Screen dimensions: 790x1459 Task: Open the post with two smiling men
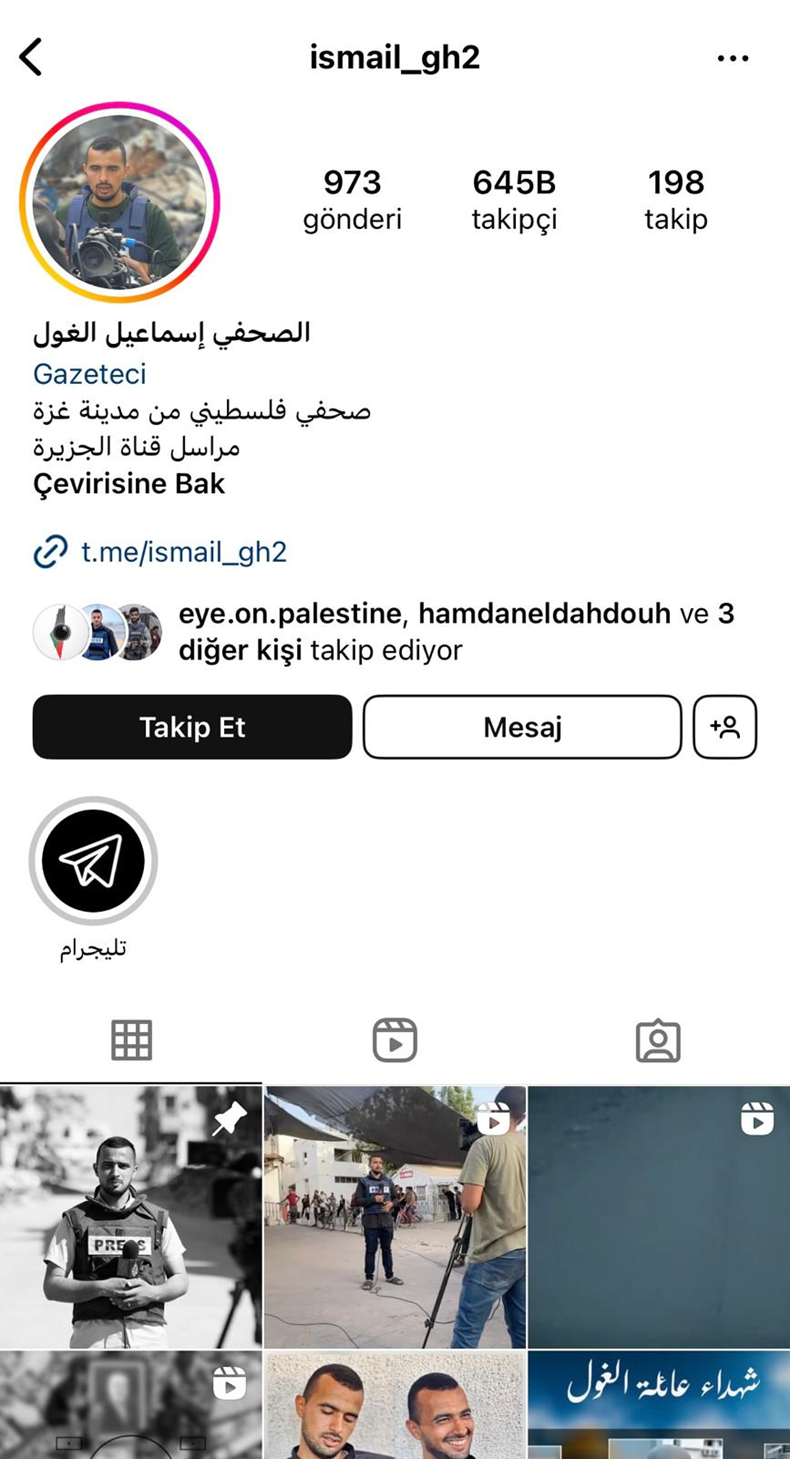pos(395,1405)
